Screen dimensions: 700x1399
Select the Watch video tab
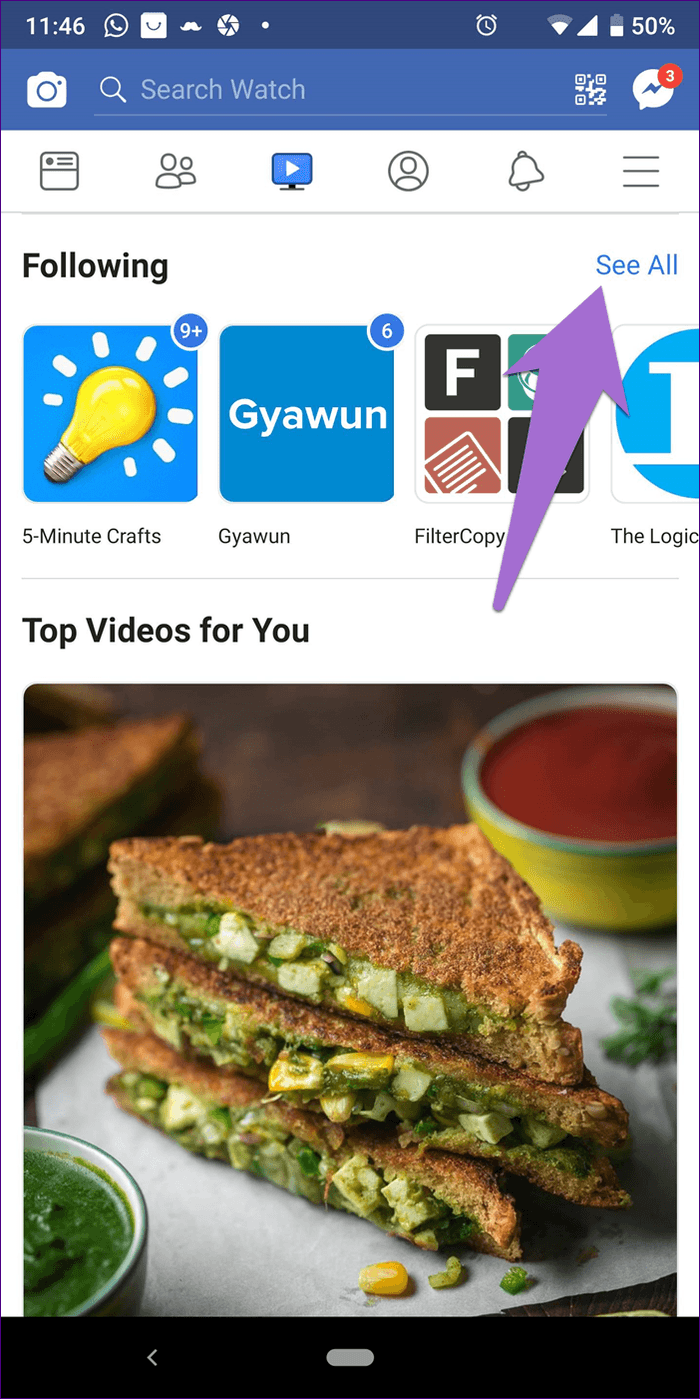click(292, 171)
